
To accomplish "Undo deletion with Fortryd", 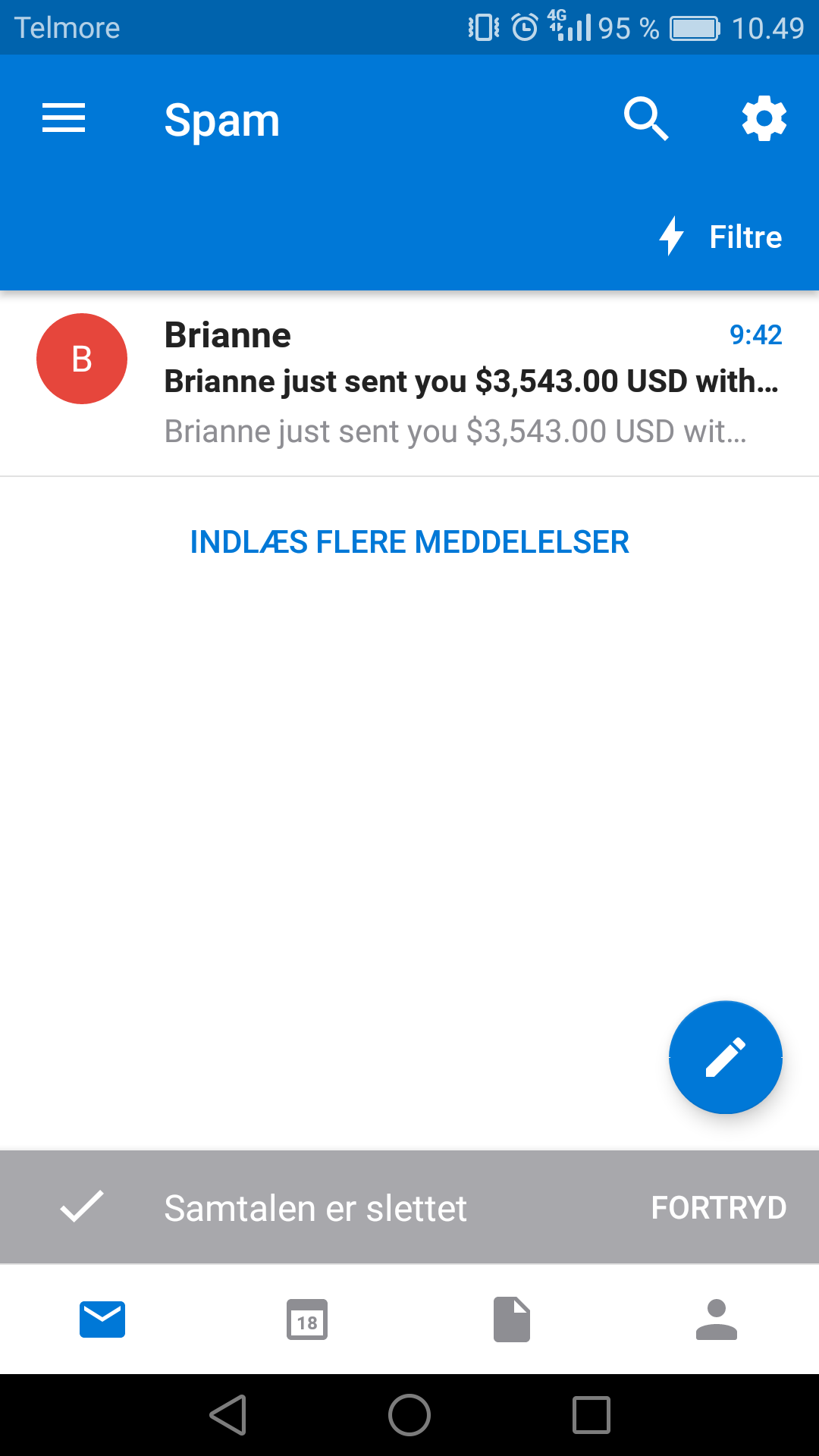I will coord(719,1208).
